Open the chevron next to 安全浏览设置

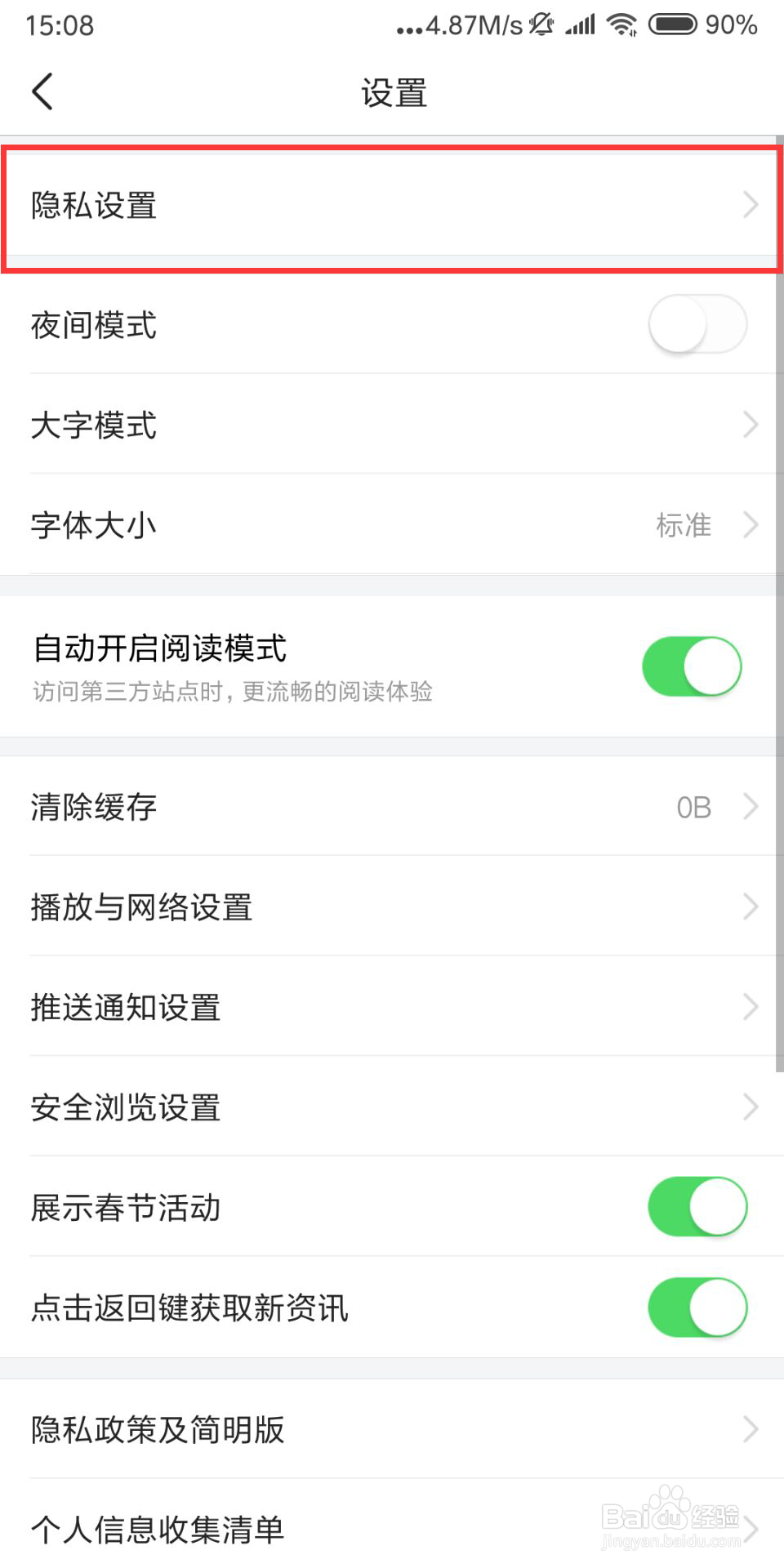[750, 1107]
